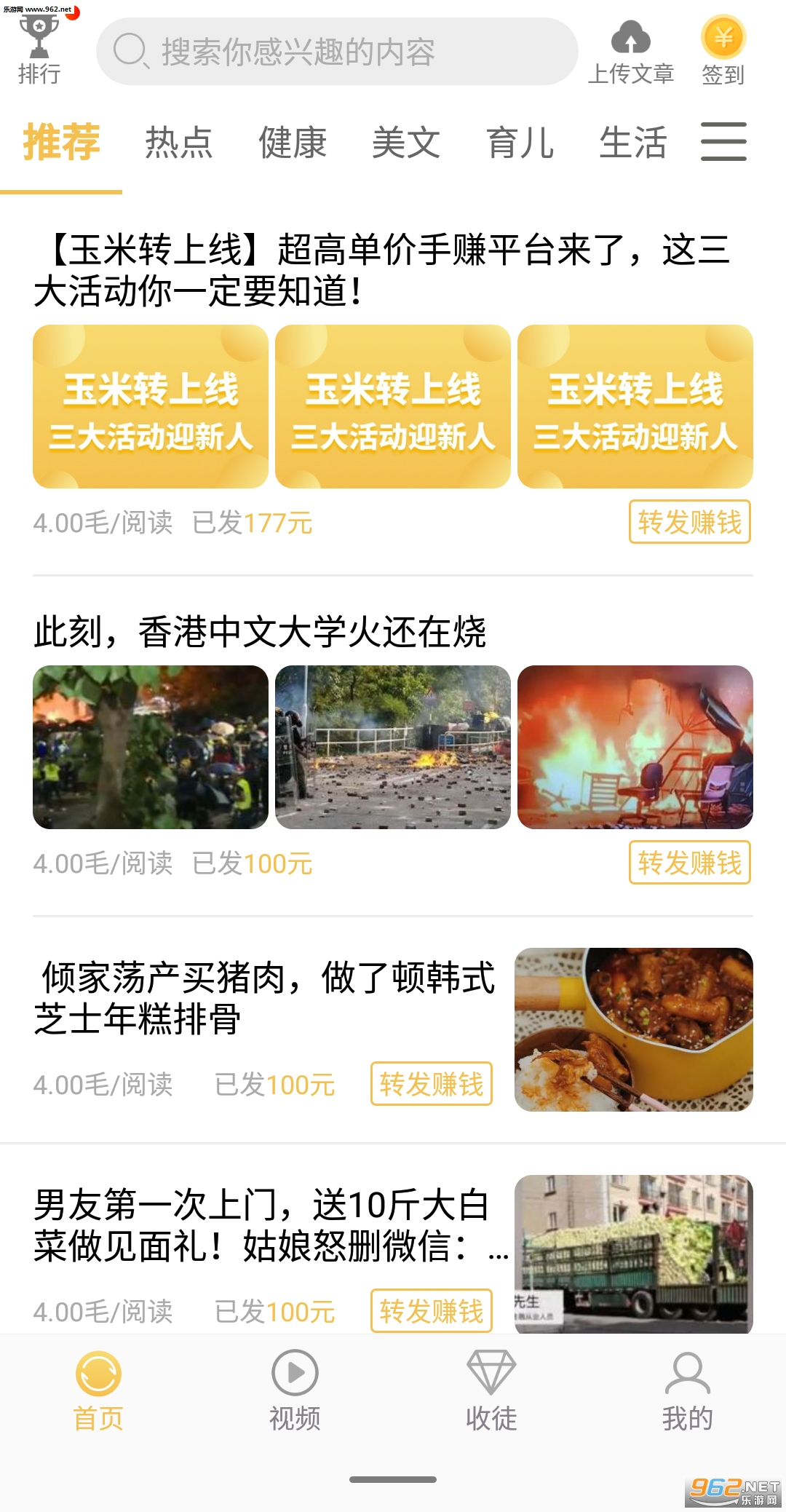
Task: Open 上传文章 upload article
Action: (x=630, y=52)
